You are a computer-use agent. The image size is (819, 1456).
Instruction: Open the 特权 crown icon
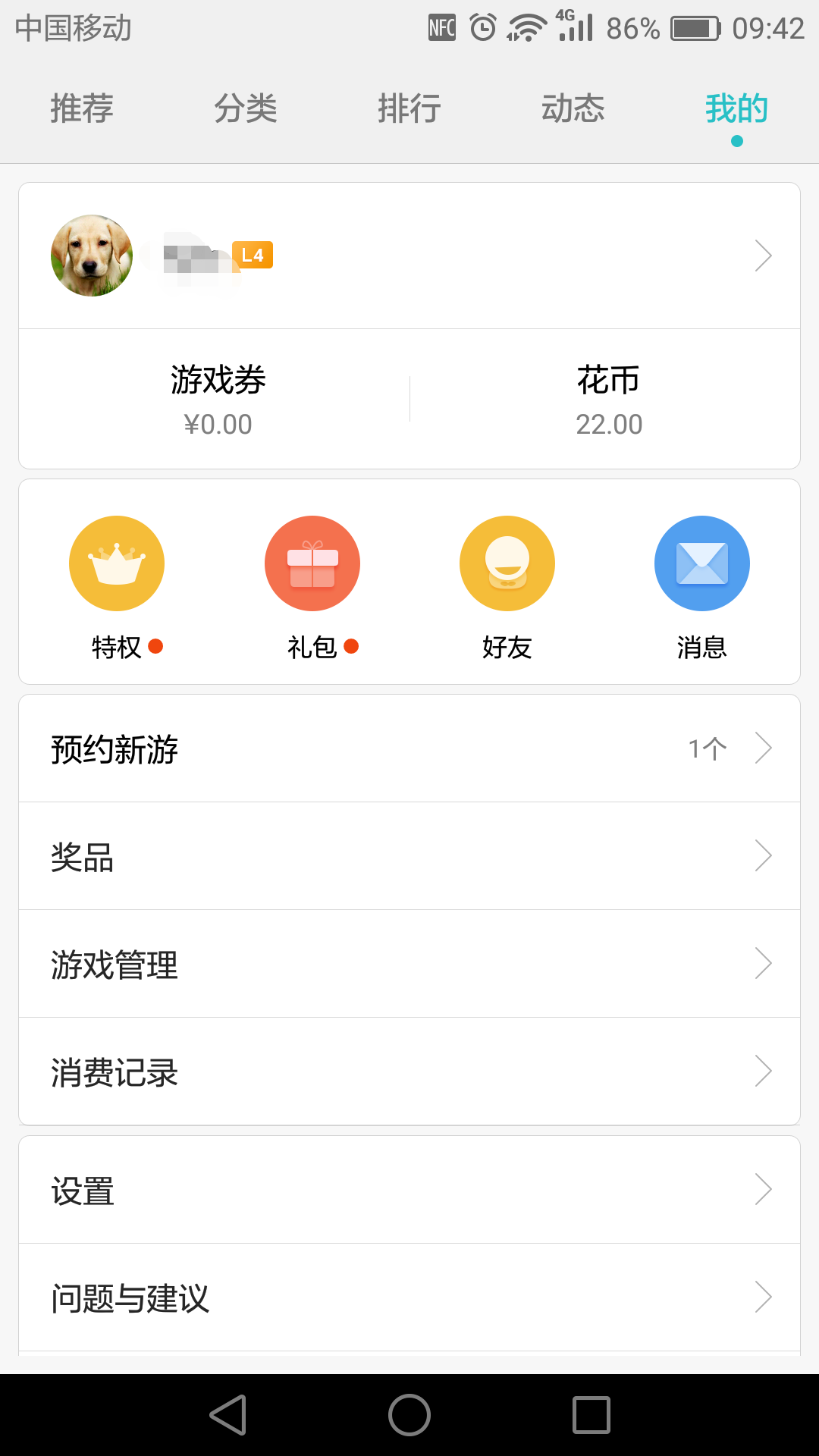[117, 563]
